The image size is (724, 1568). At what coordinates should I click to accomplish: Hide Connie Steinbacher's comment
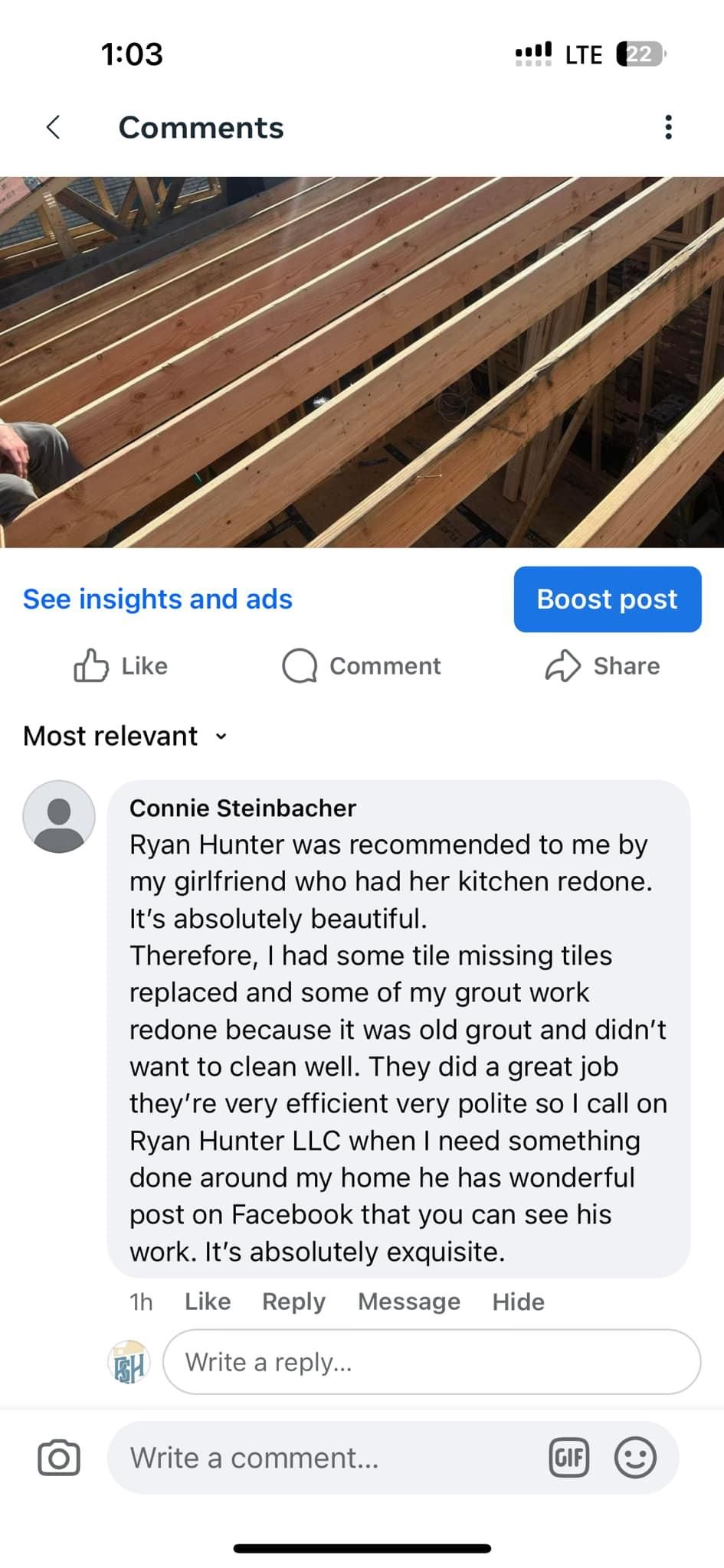pos(518,1301)
